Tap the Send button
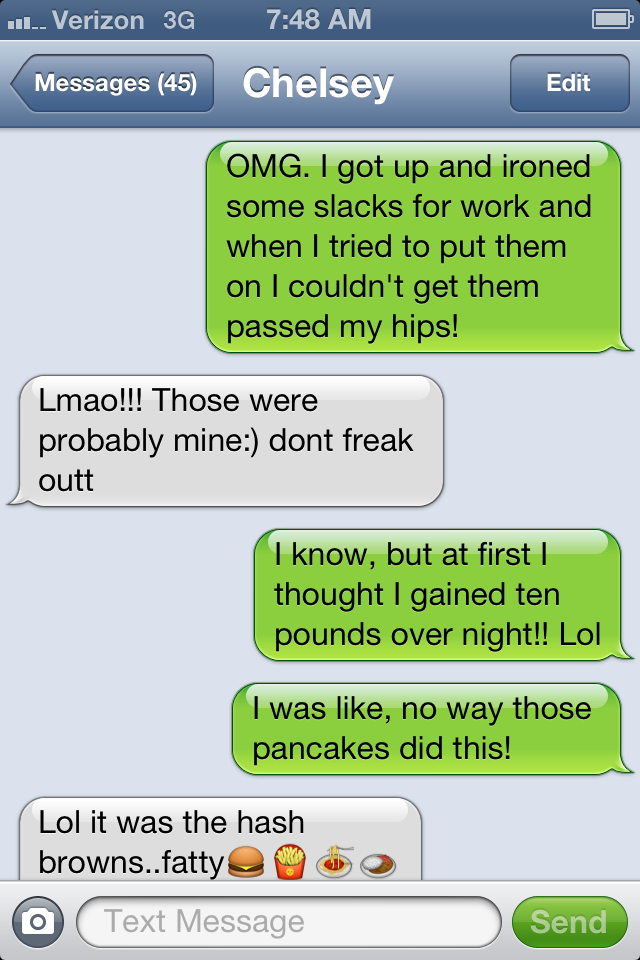The width and height of the screenshot is (640, 960). click(568, 921)
